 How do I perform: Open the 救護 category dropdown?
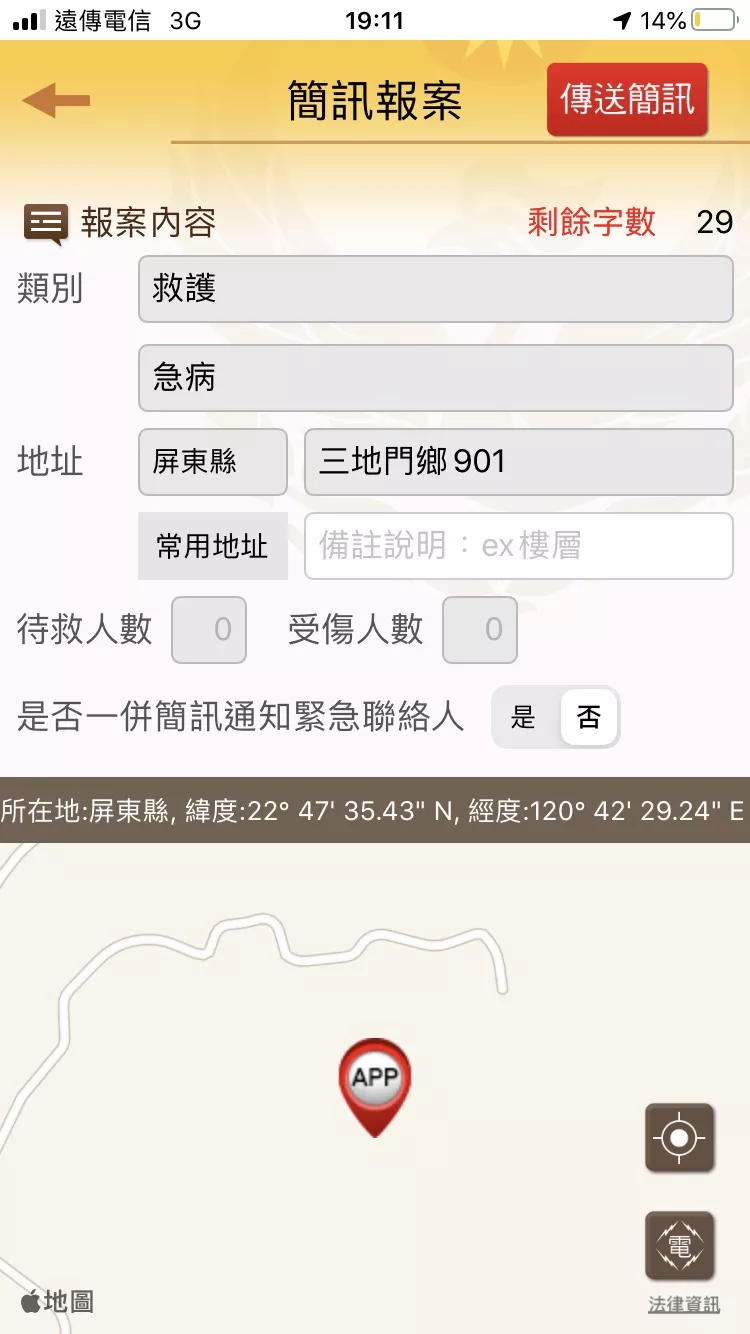(x=435, y=289)
